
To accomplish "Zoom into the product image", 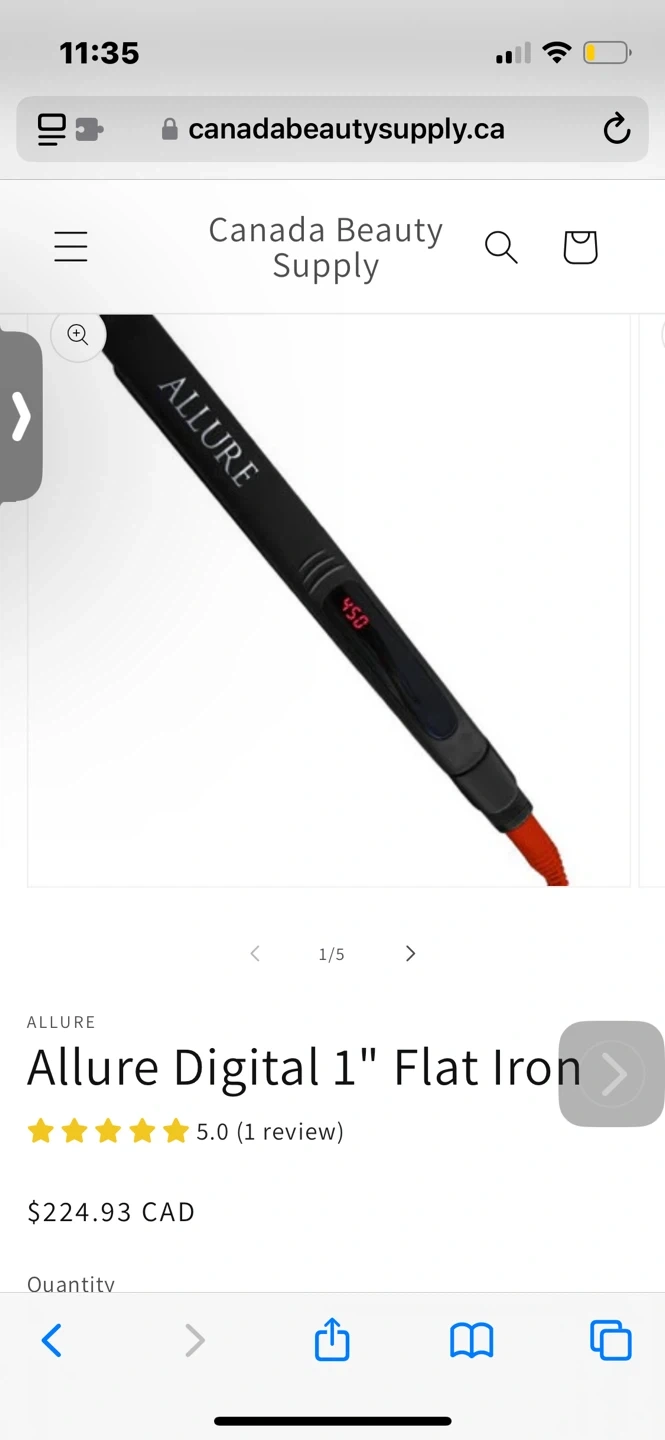I will point(78,335).
